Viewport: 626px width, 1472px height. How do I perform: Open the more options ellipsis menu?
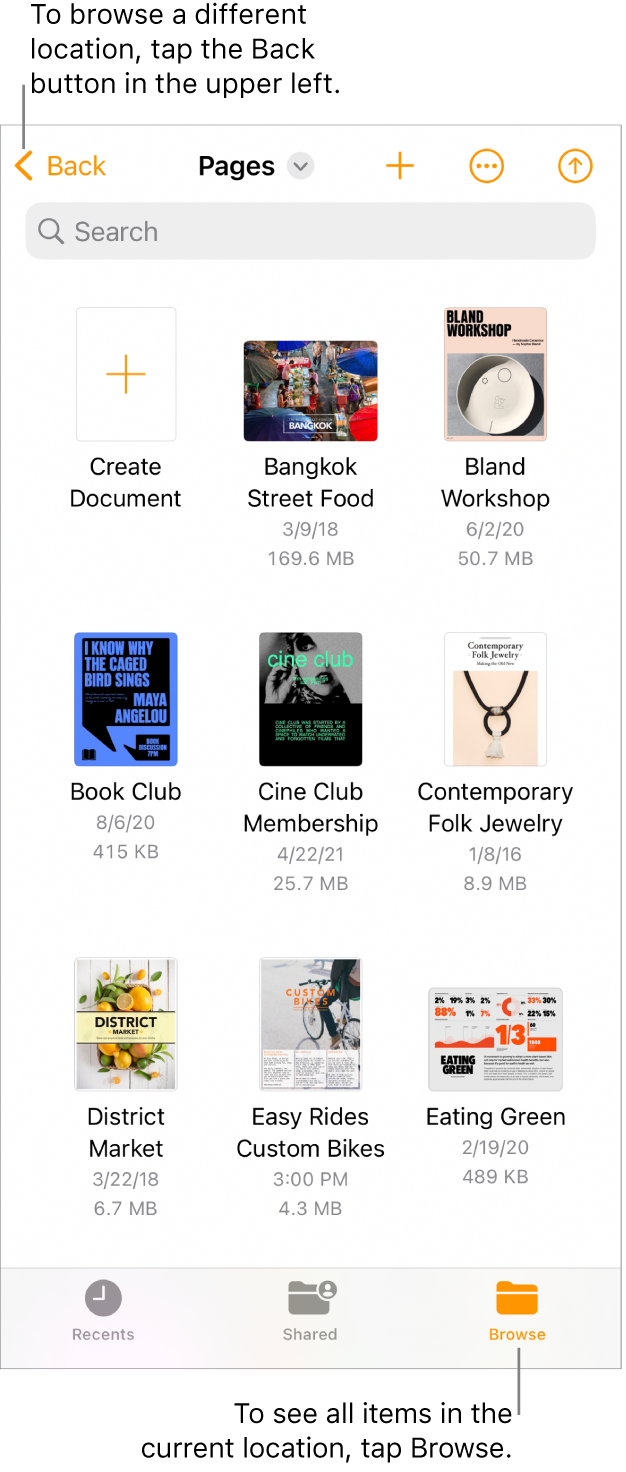click(487, 167)
